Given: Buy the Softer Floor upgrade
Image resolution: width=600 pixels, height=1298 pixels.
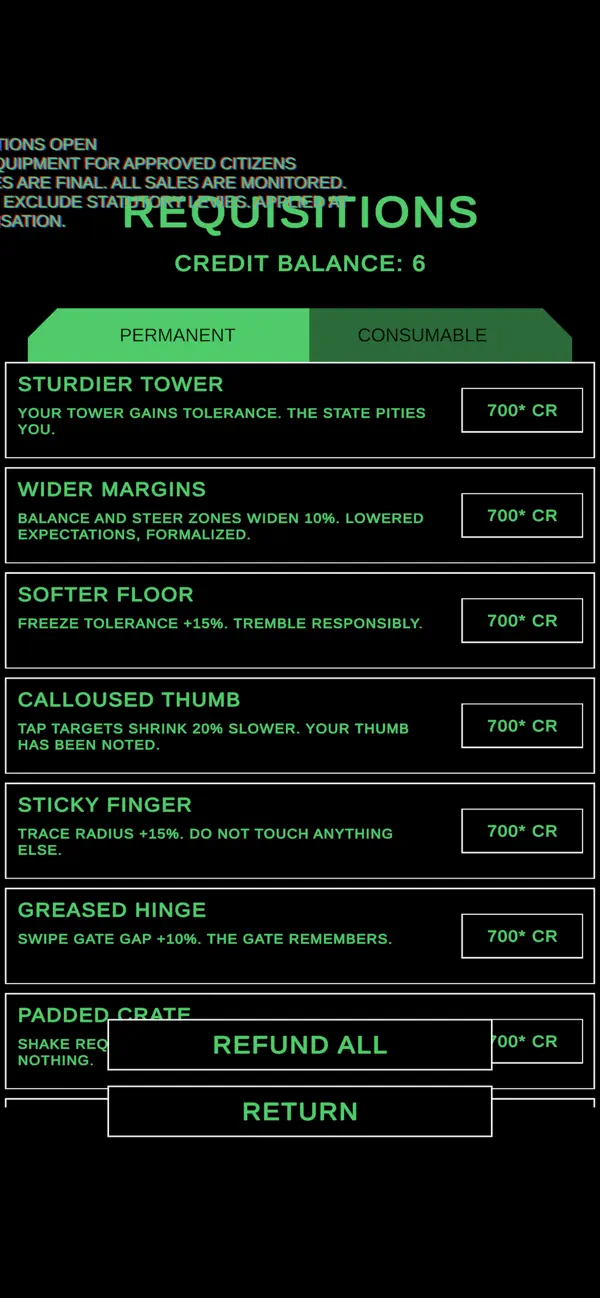Looking at the screenshot, I should [x=522, y=620].
